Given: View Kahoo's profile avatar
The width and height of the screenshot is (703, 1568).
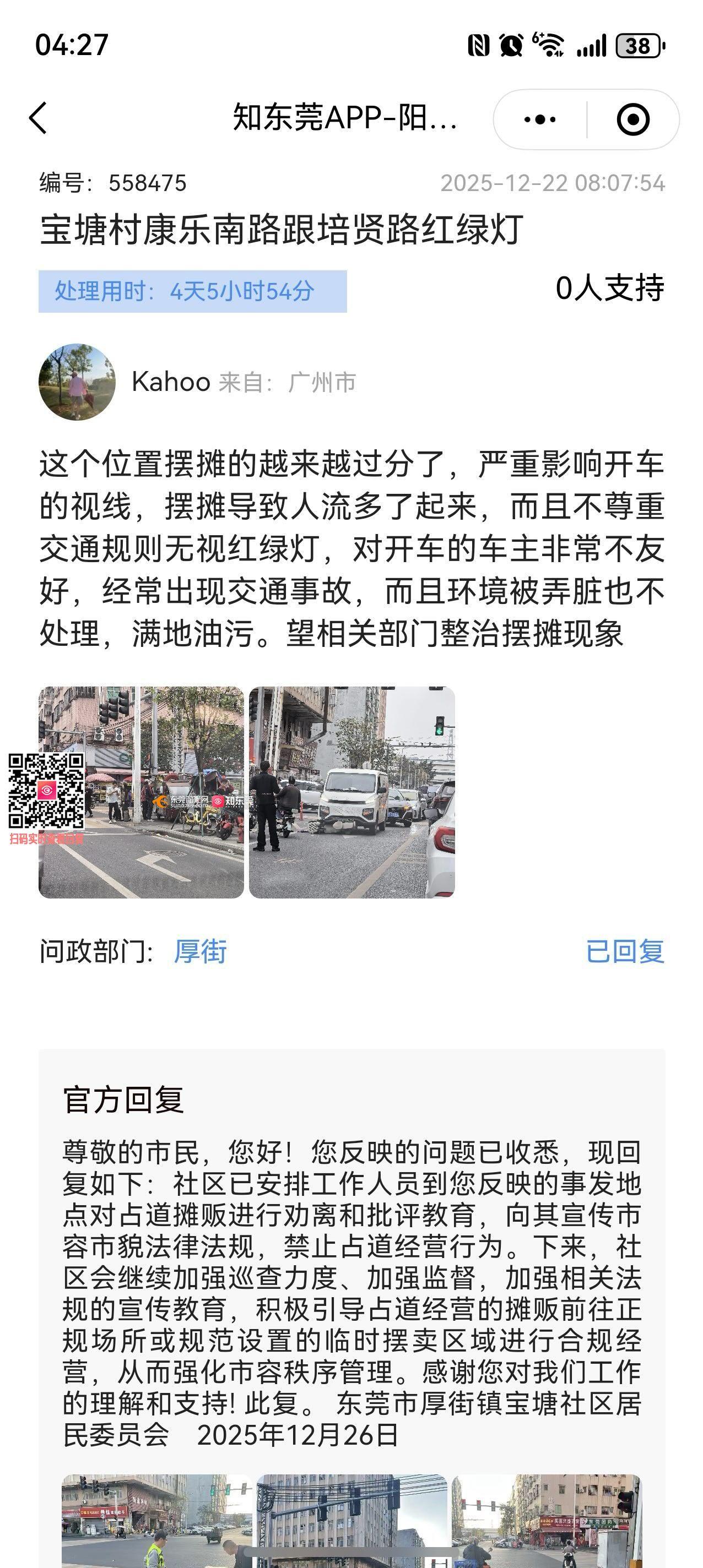Looking at the screenshot, I should coord(77,382).
